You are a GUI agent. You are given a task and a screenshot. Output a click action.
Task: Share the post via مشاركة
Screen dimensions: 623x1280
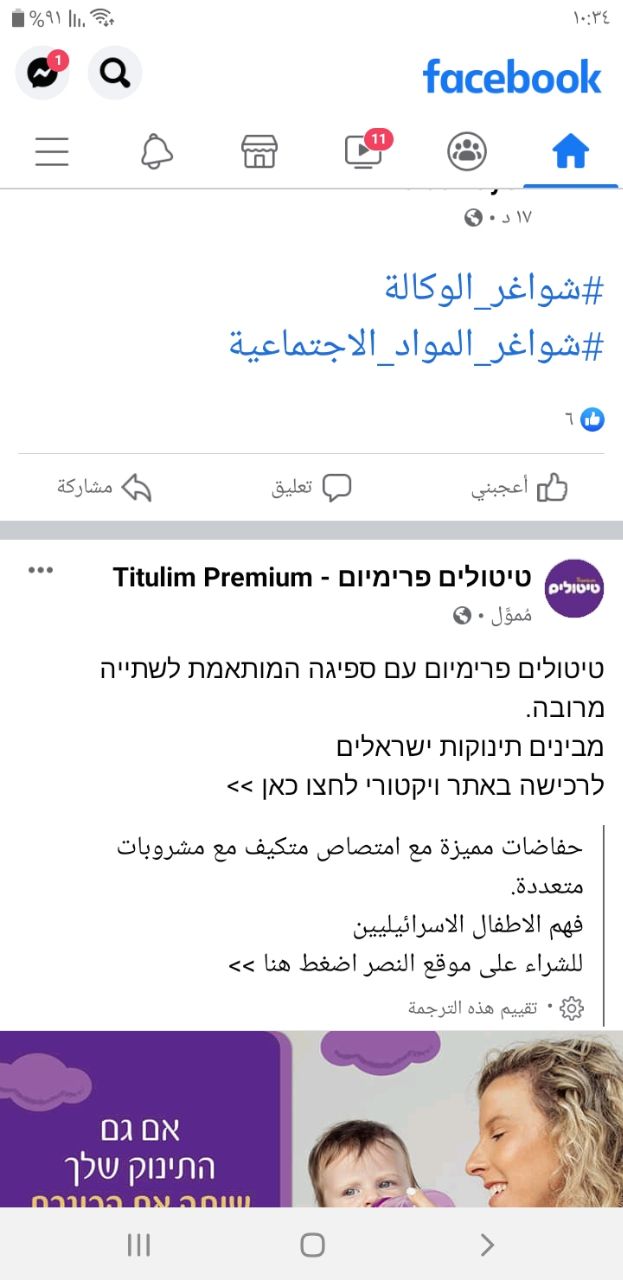[104, 488]
